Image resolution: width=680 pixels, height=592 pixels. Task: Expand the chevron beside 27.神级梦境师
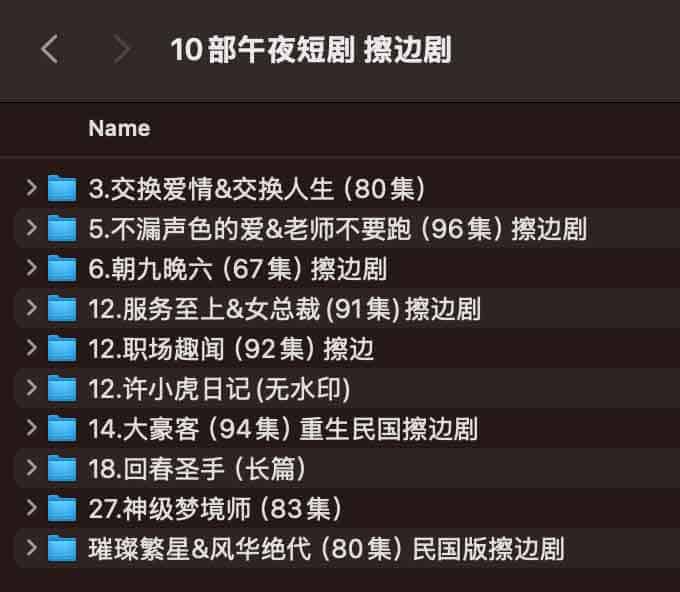click(31, 508)
